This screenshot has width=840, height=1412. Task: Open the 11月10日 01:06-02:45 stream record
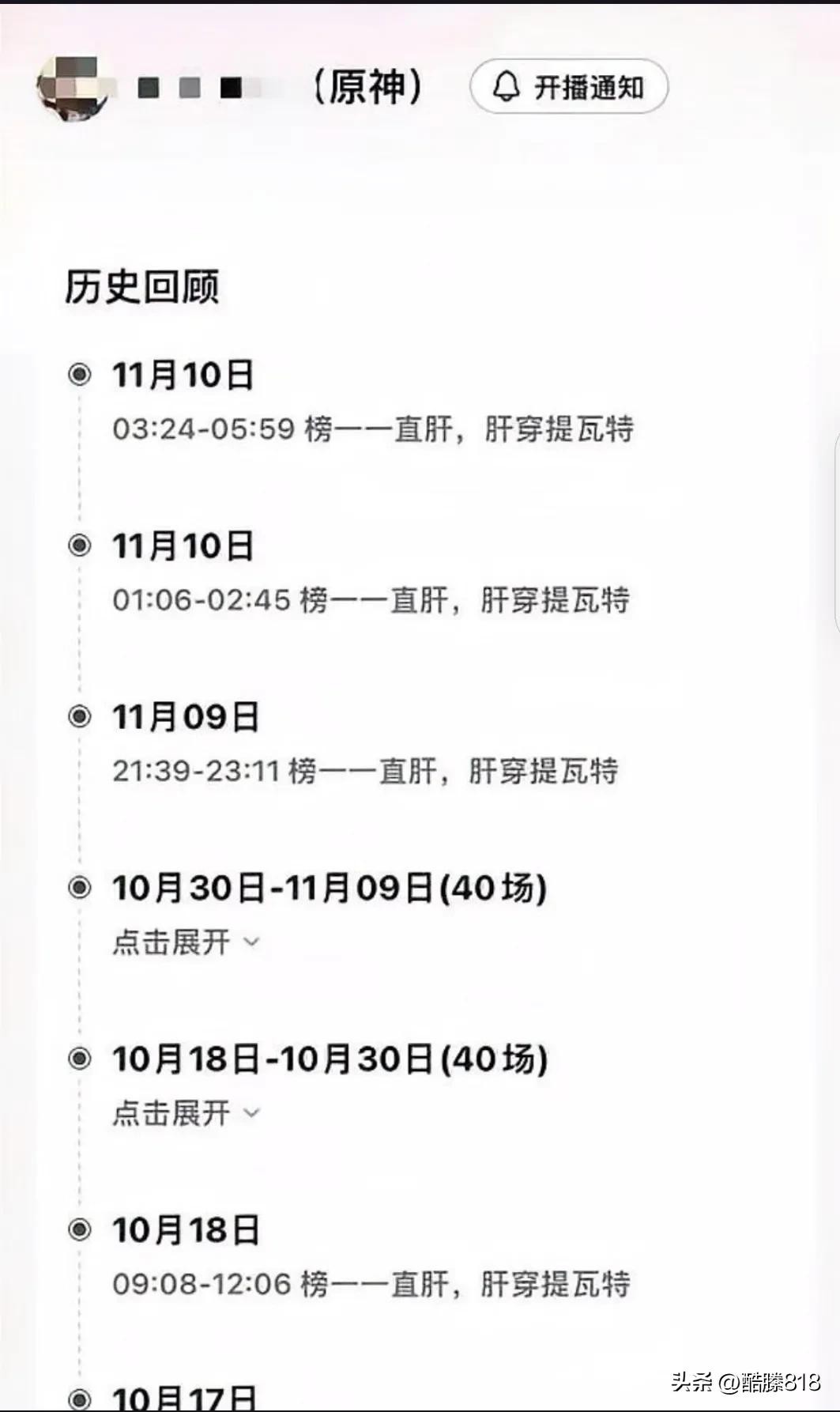[371, 600]
